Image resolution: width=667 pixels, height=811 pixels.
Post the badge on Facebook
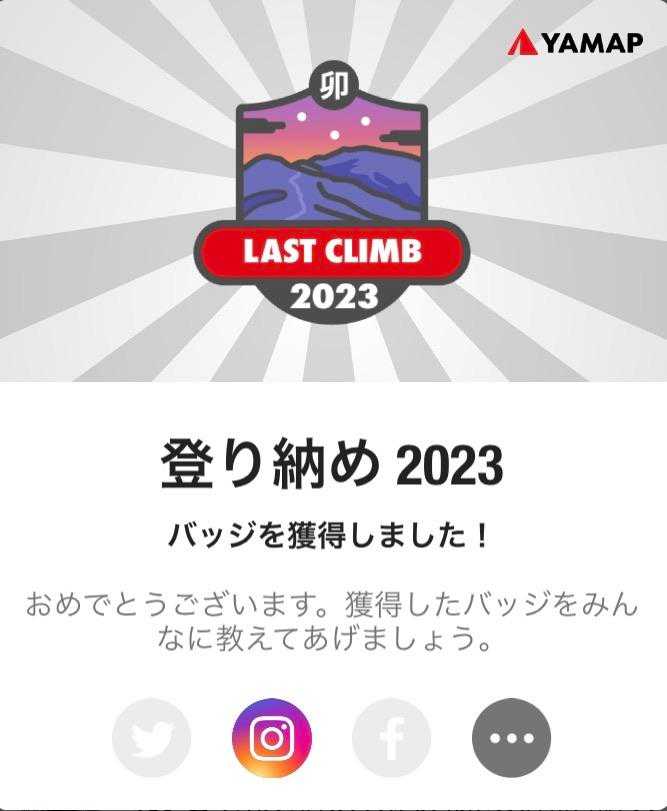pyautogui.click(x=392, y=738)
